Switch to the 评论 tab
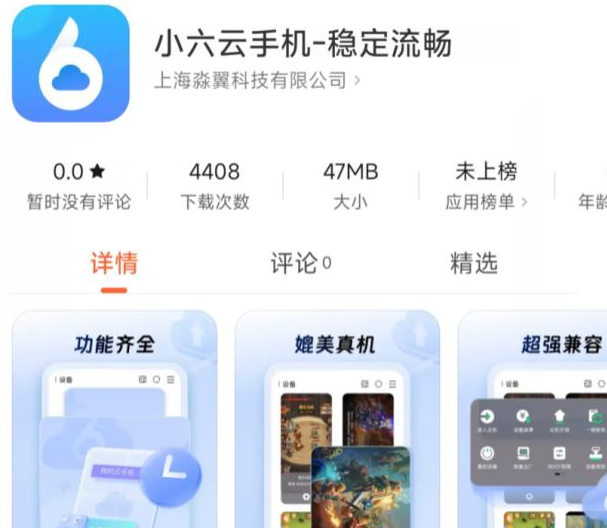This screenshot has height=528, width=607. click(301, 263)
